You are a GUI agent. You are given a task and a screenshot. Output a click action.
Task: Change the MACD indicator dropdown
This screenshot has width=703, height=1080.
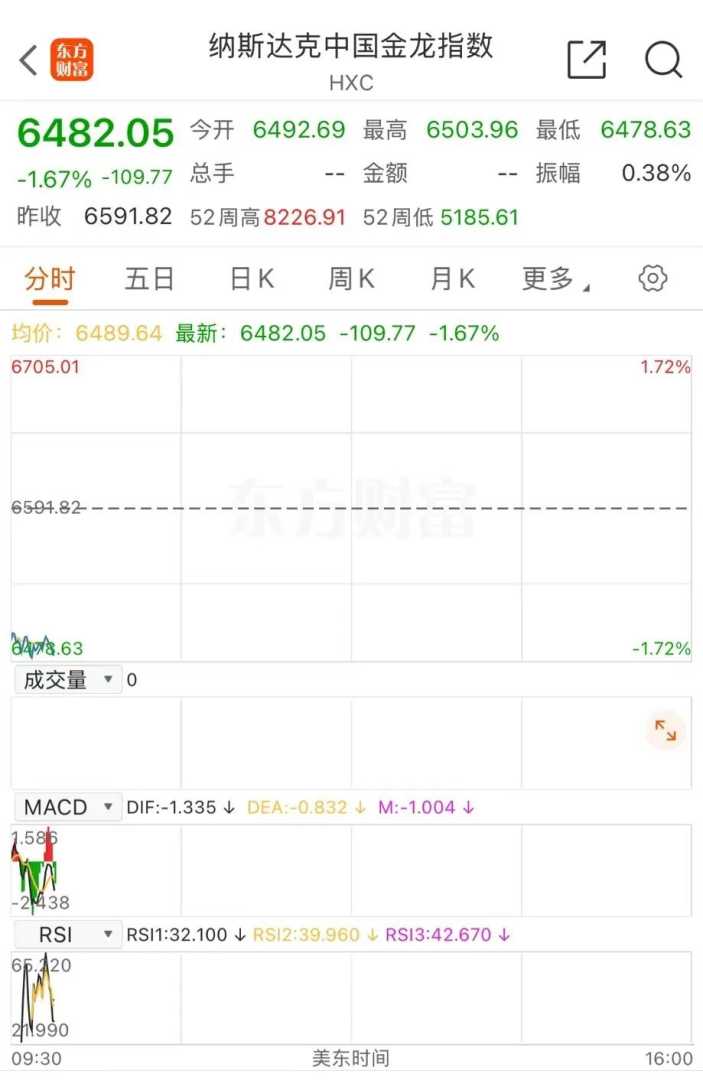[x=67, y=807]
